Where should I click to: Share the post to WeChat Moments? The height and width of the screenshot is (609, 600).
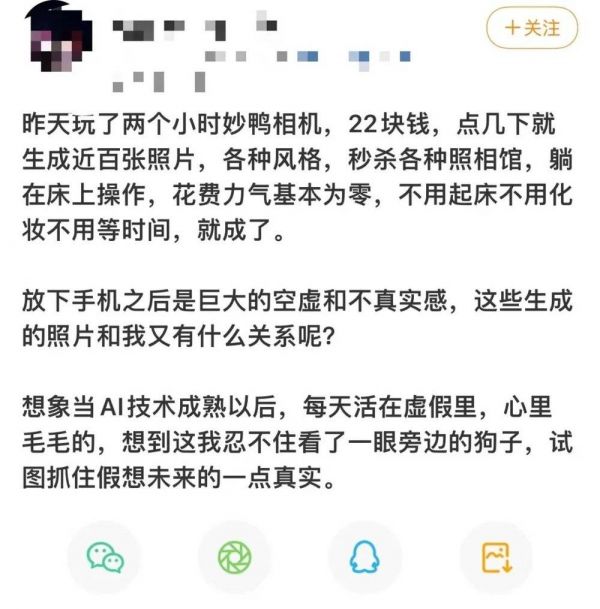pos(235,557)
